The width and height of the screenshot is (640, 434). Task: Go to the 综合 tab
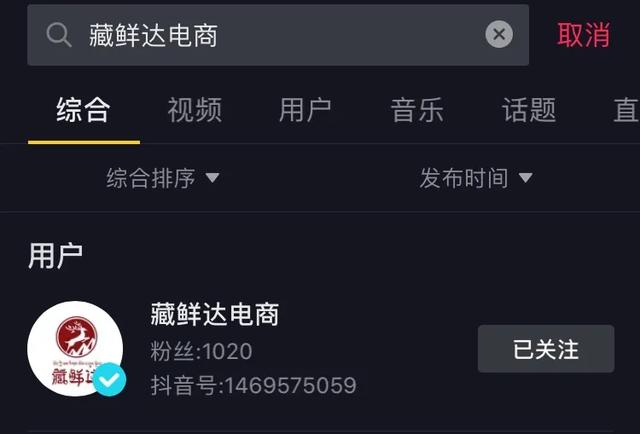coord(83,110)
